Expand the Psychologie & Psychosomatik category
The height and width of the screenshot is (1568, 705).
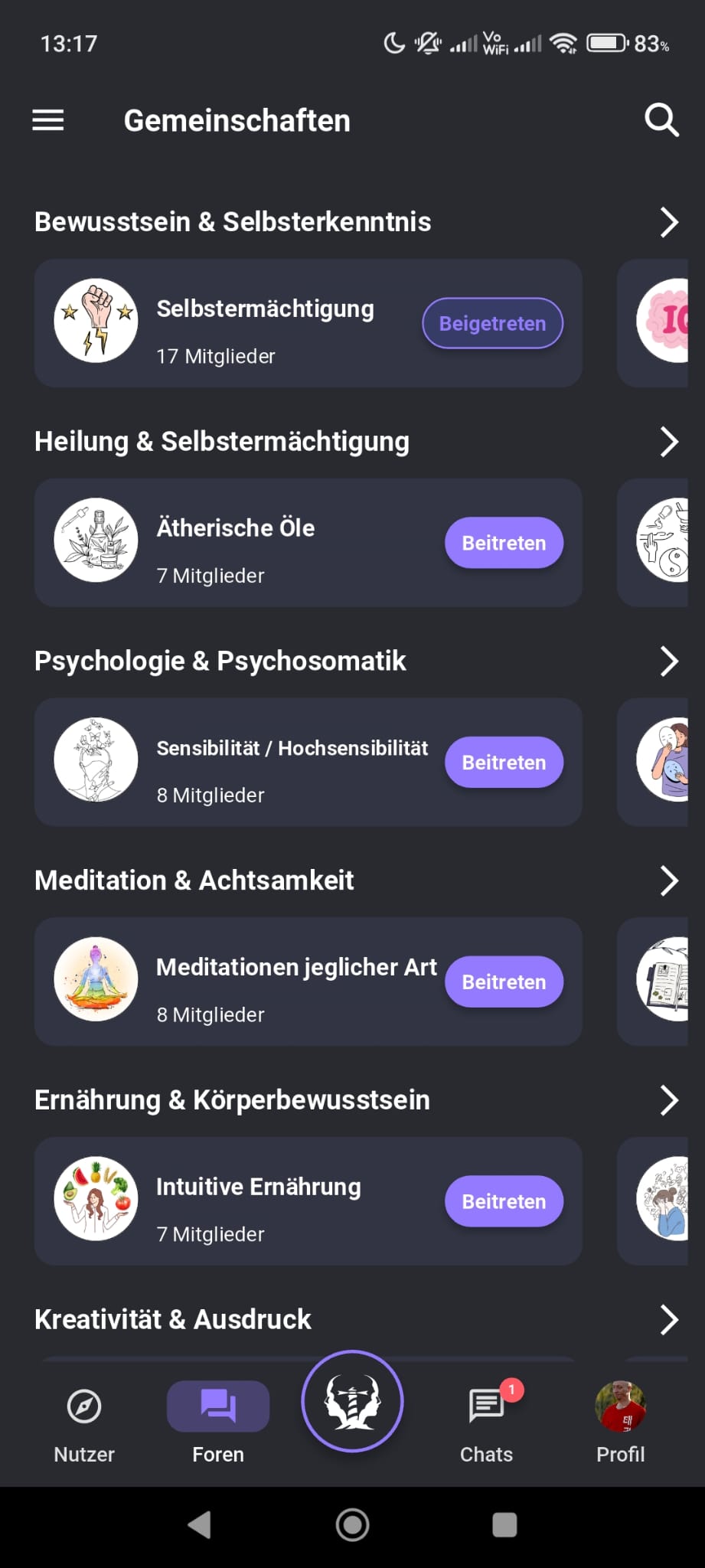(x=671, y=661)
